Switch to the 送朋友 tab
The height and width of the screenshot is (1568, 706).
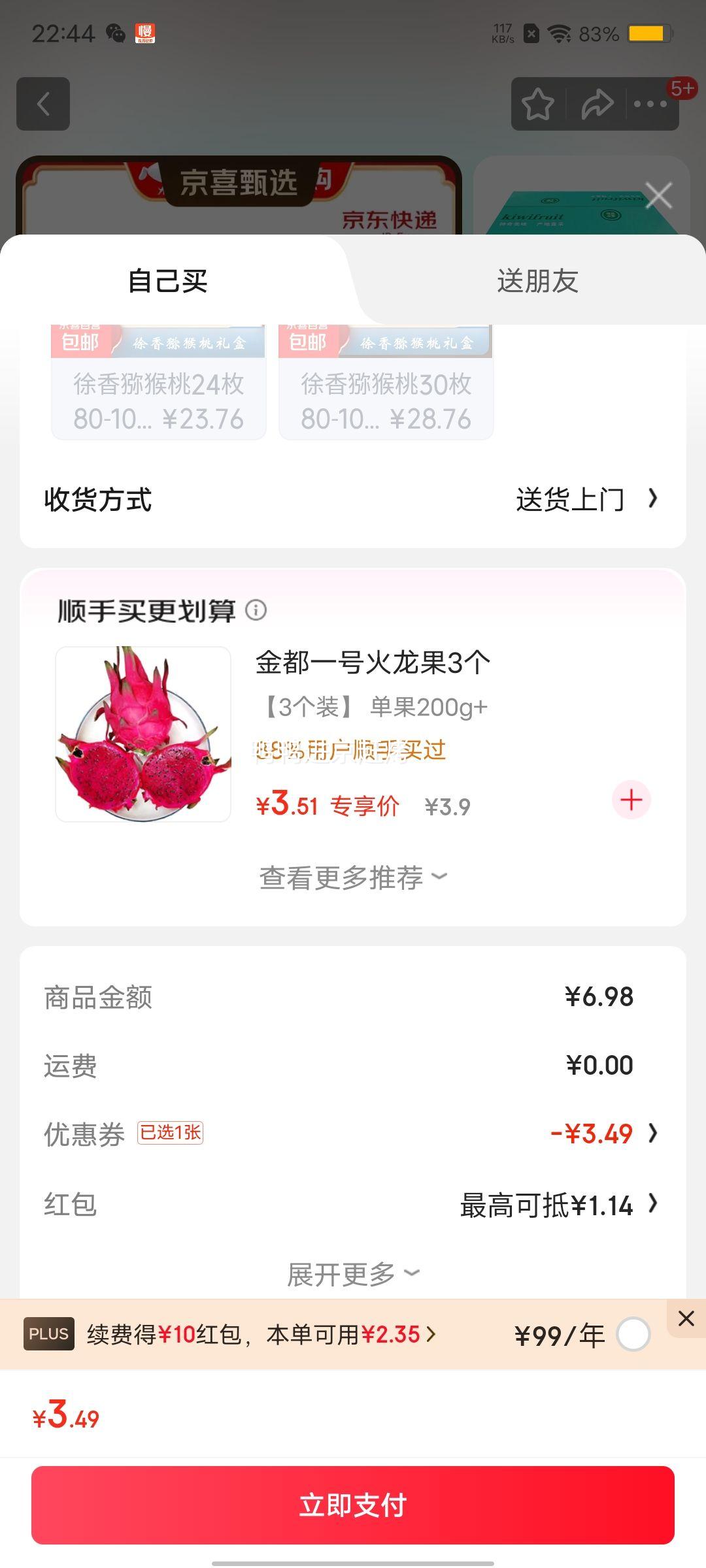[537, 281]
